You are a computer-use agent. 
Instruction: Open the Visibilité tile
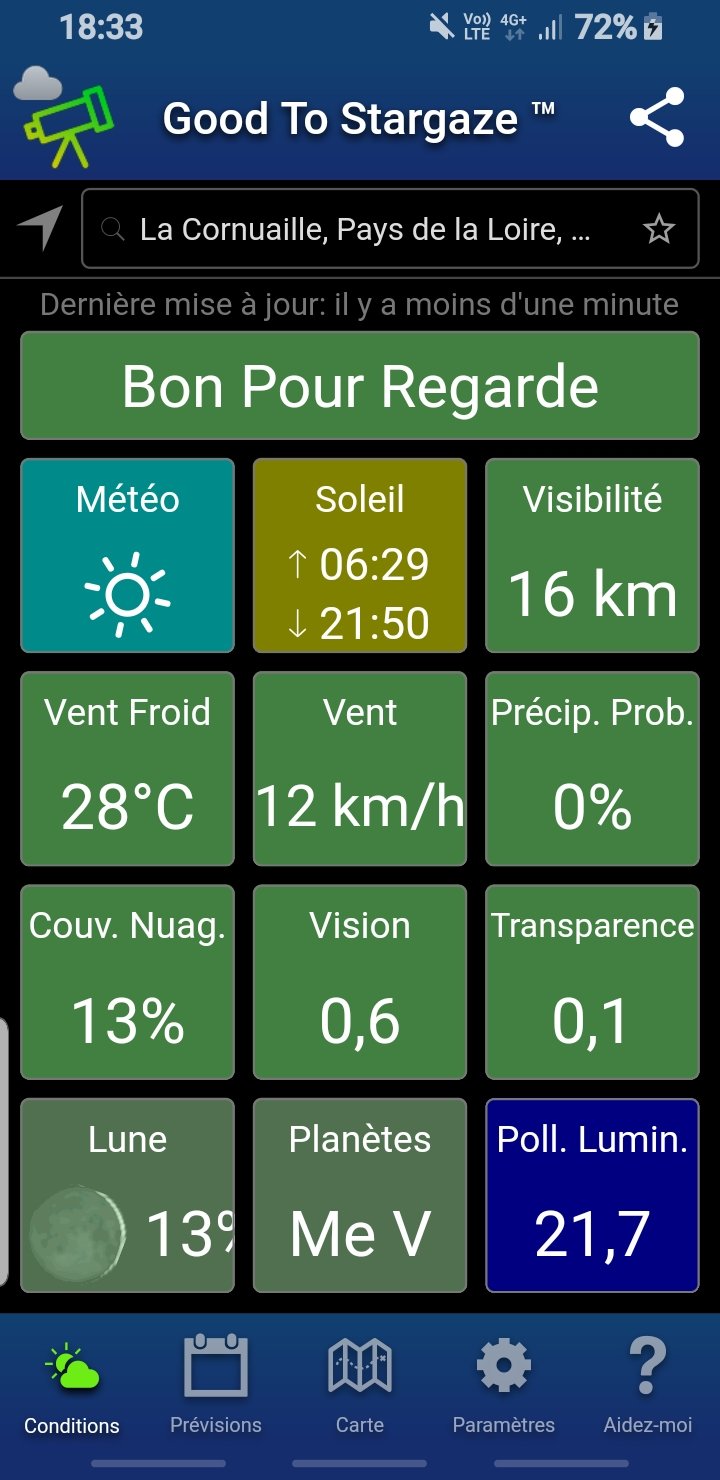tap(592, 555)
